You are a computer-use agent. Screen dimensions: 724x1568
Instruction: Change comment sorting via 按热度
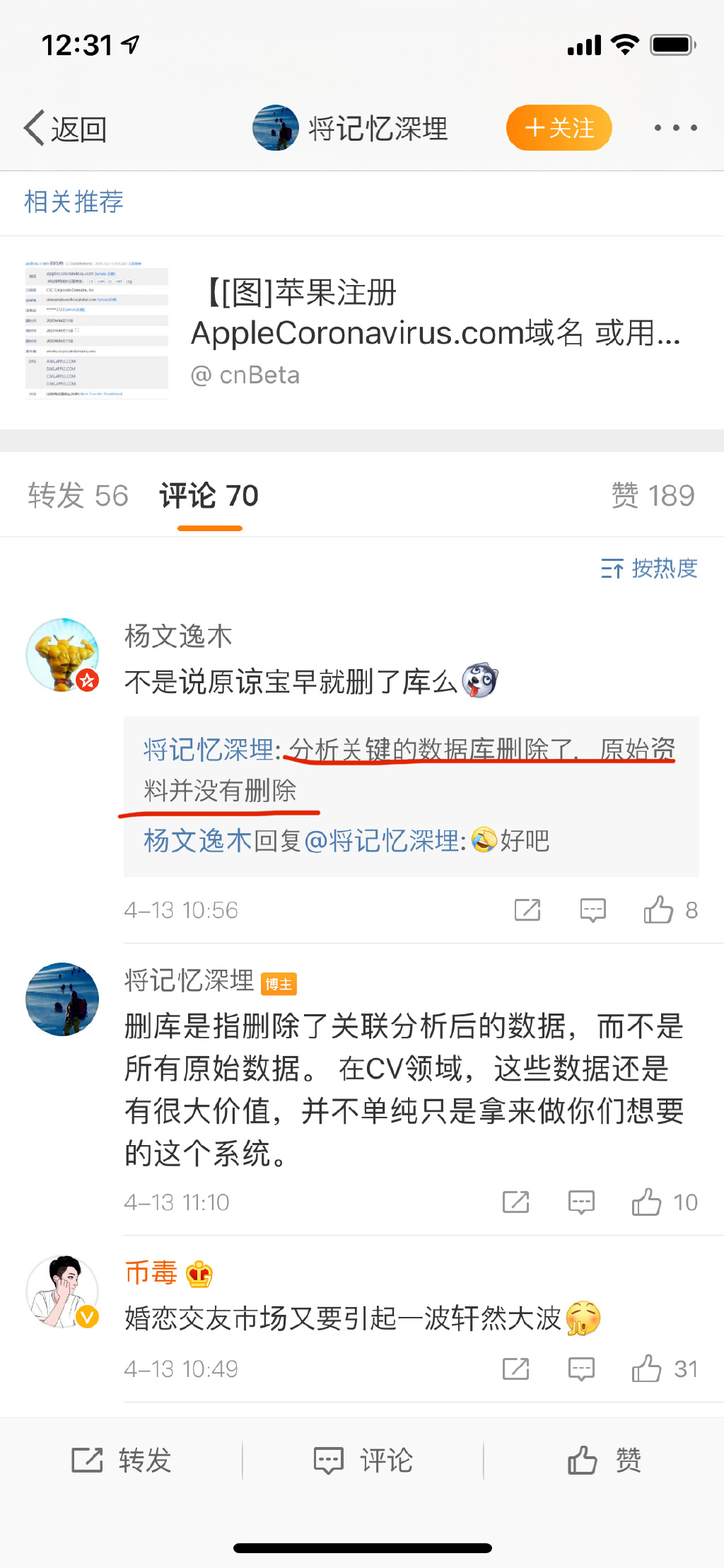(x=649, y=568)
